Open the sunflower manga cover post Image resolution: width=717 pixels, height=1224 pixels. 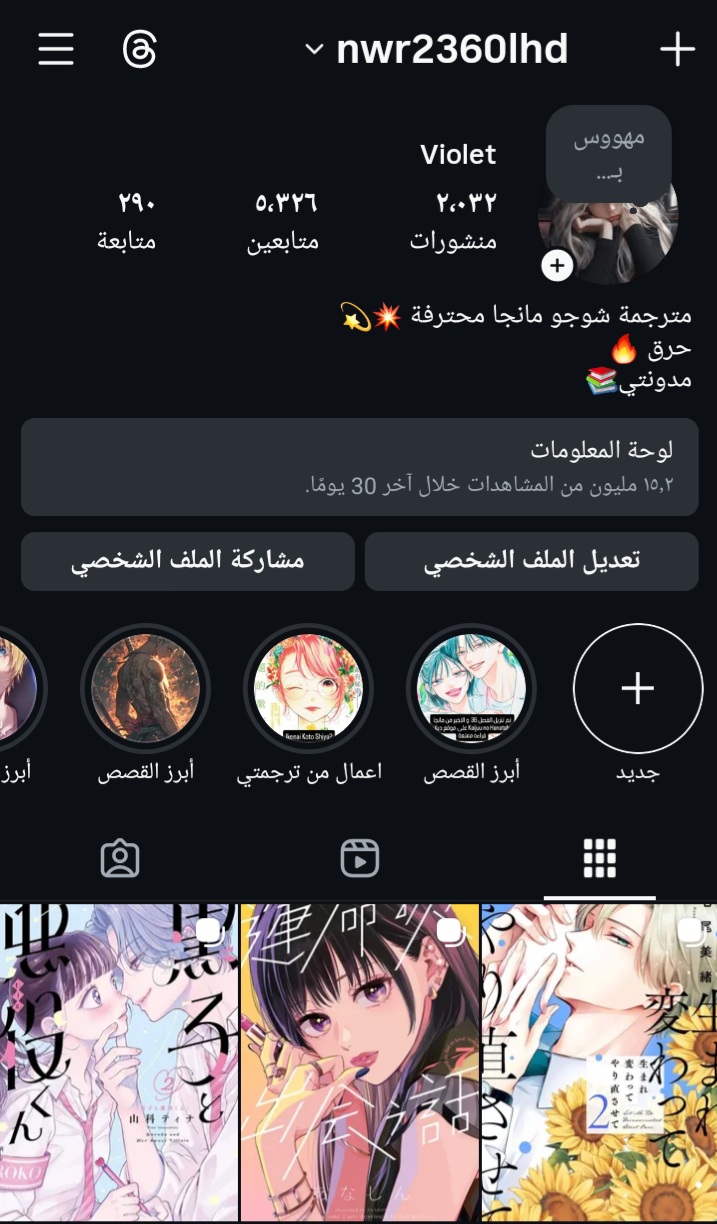[599, 1060]
